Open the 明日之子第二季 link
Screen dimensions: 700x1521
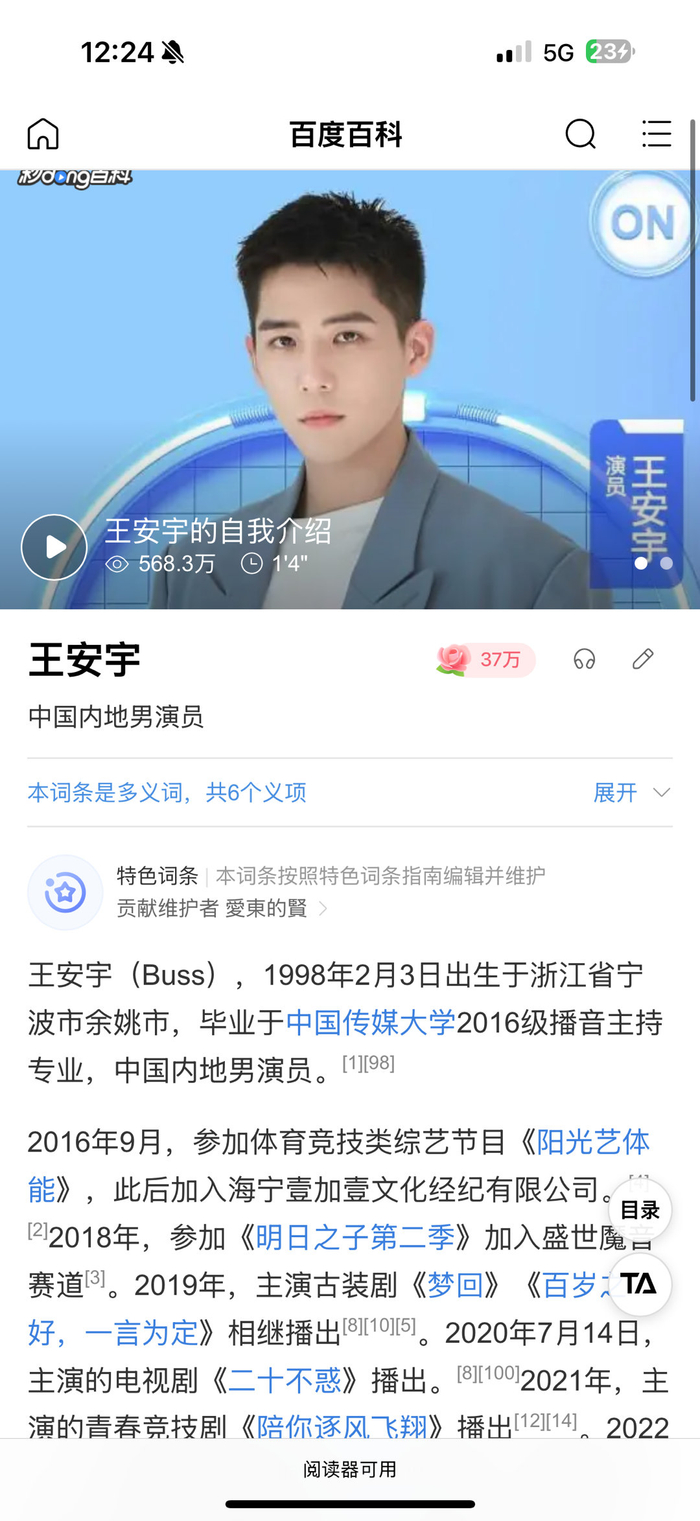355,1237
